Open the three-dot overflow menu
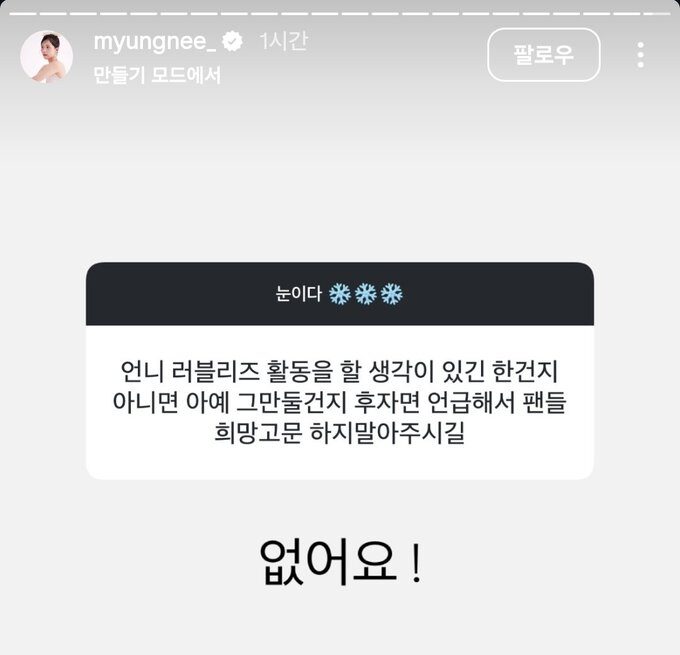This screenshot has height=655, width=680. coord(640,54)
